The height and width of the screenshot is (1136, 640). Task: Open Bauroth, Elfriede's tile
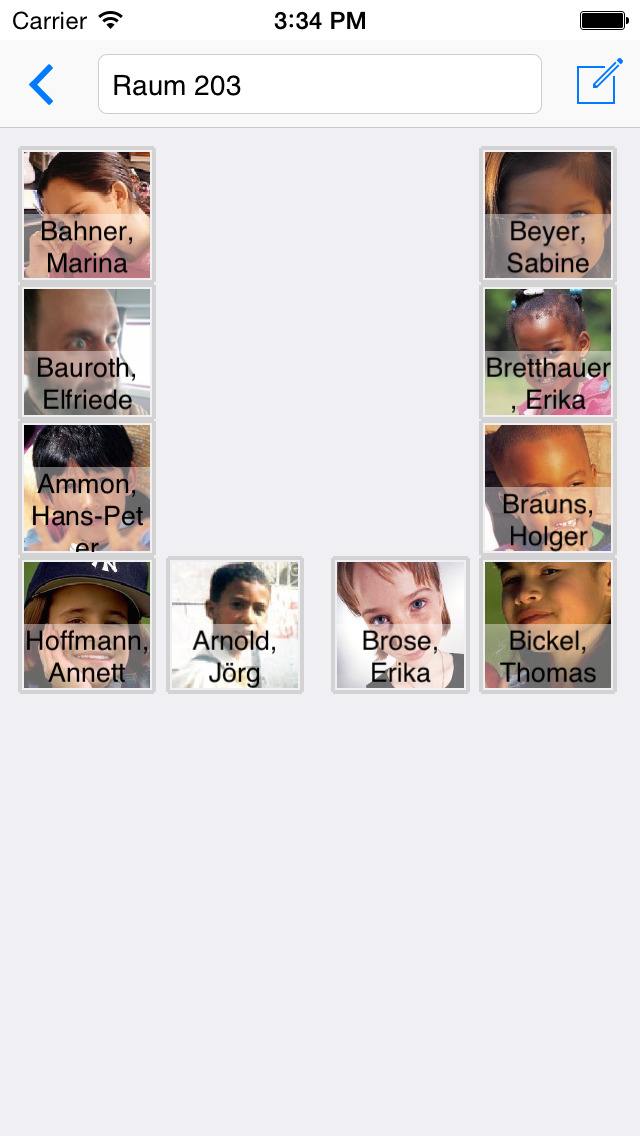87,351
